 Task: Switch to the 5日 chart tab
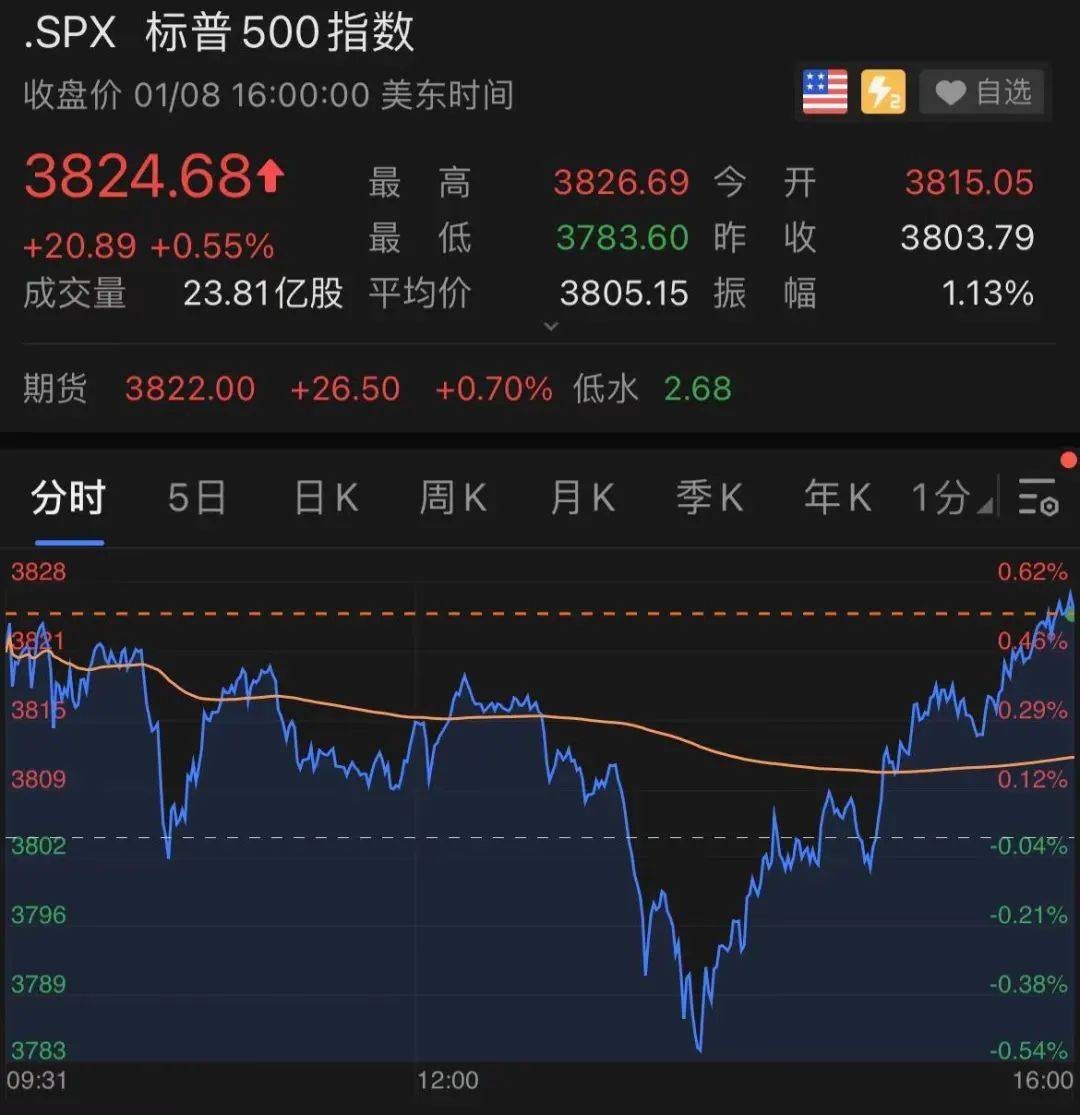pos(197,497)
